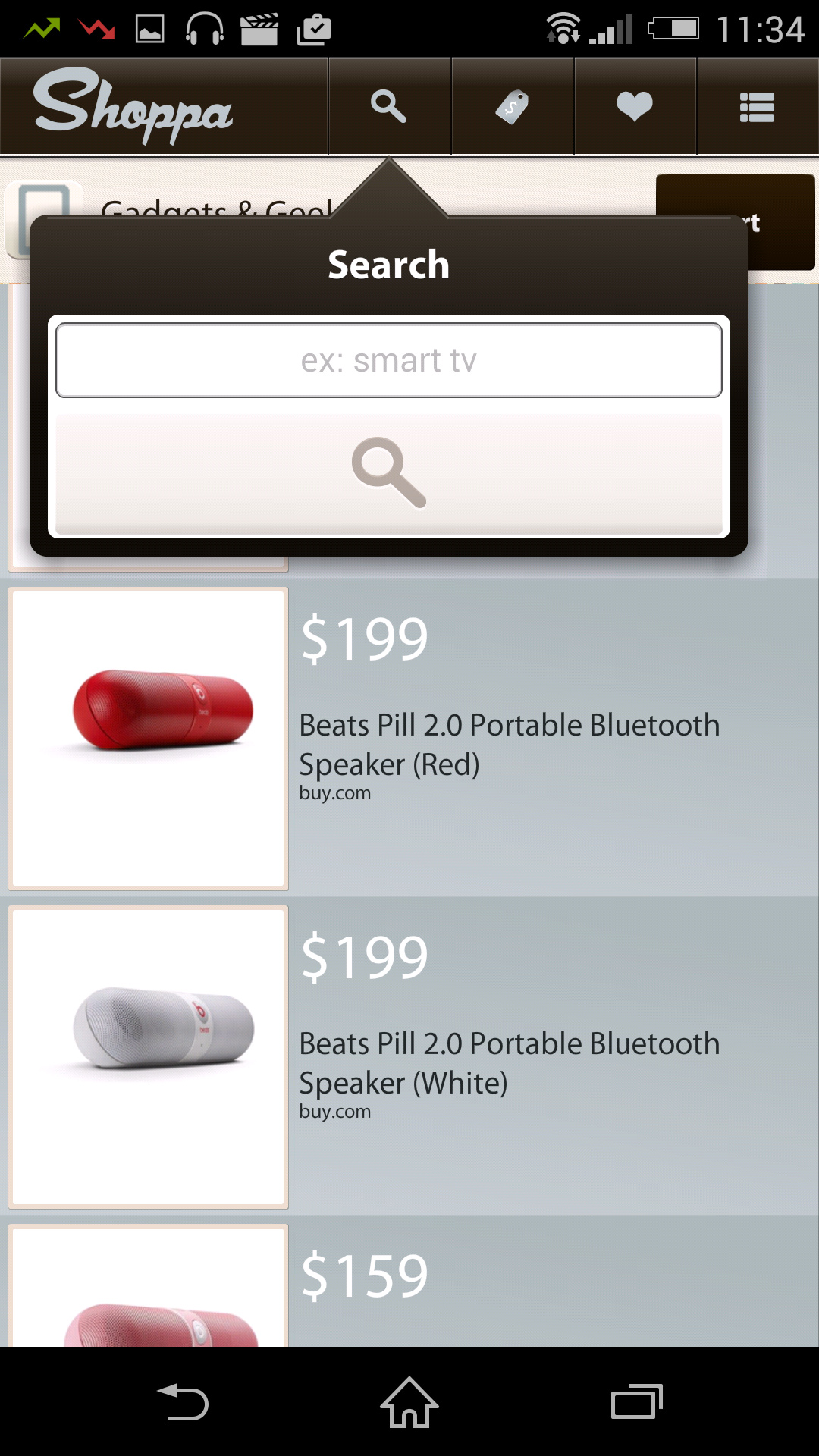The image size is (819, 1456).
Task: Open the deals price tag icon
Action: coord(512,106)
